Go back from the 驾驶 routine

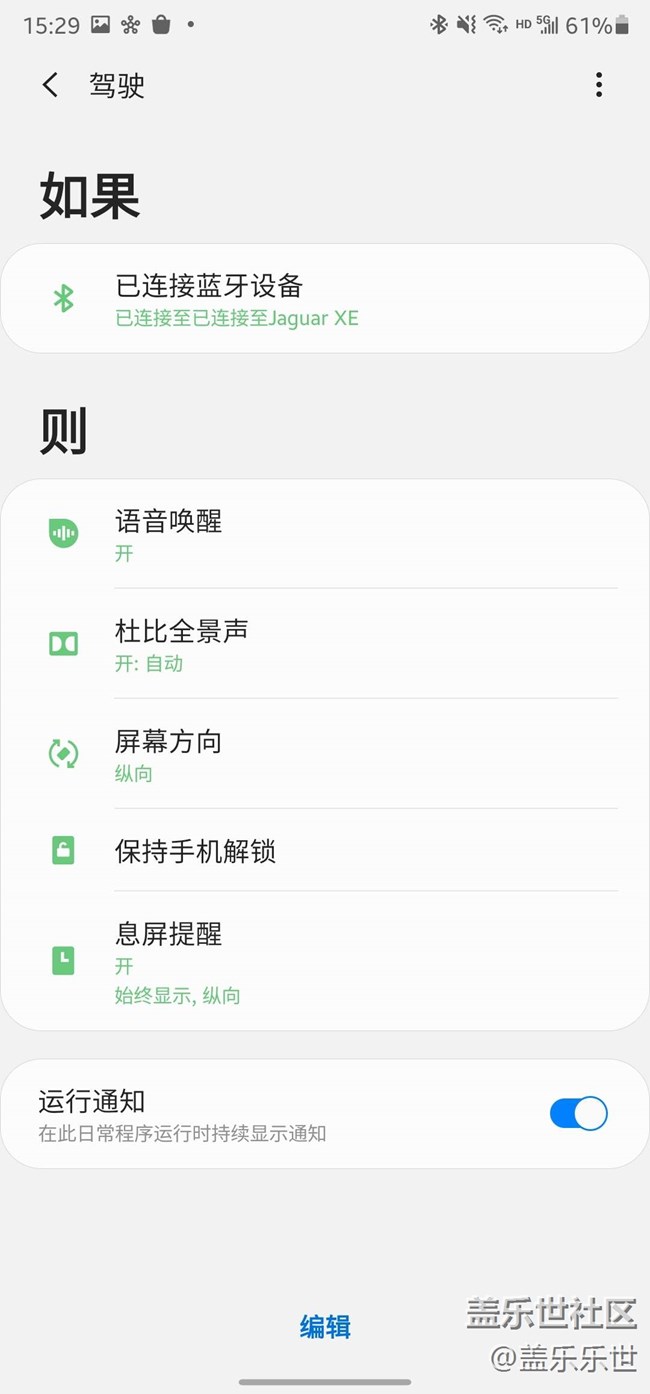coord(50,85)
